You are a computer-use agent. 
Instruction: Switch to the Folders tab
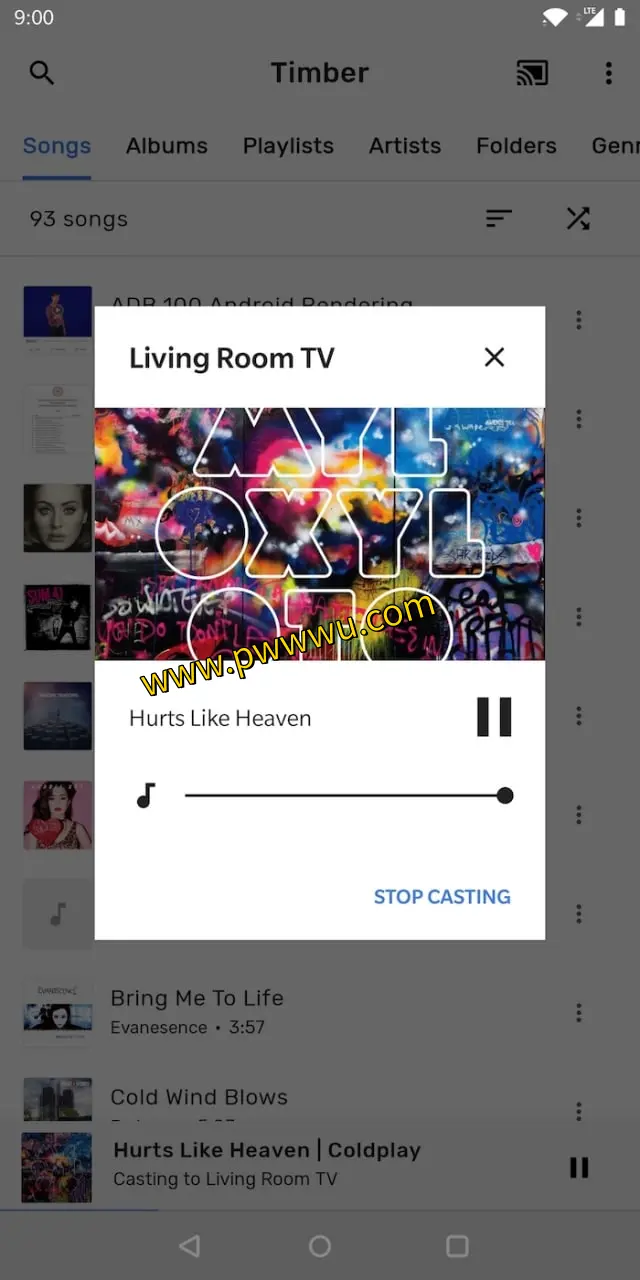pyautogui.click(x=516, y=146)
